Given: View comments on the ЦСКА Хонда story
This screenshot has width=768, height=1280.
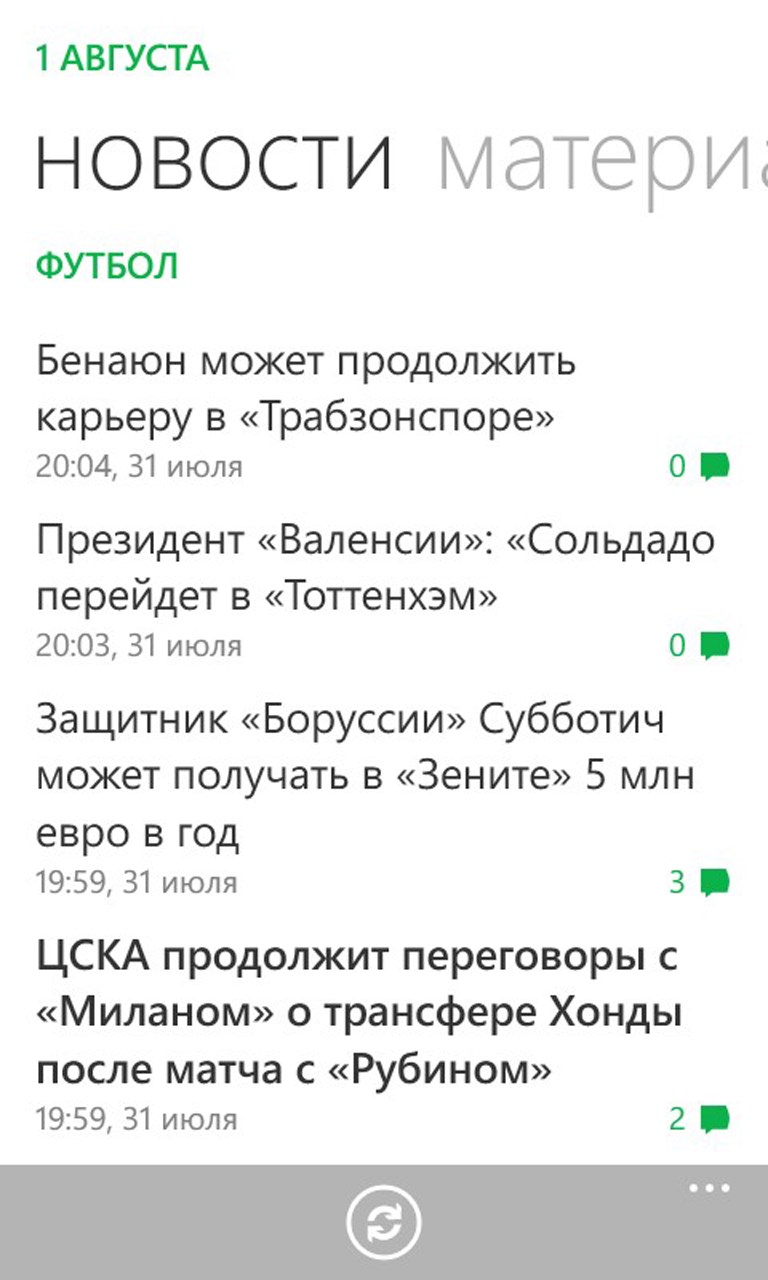Looking at the screenshot, I should click(x=700, y=1118).
